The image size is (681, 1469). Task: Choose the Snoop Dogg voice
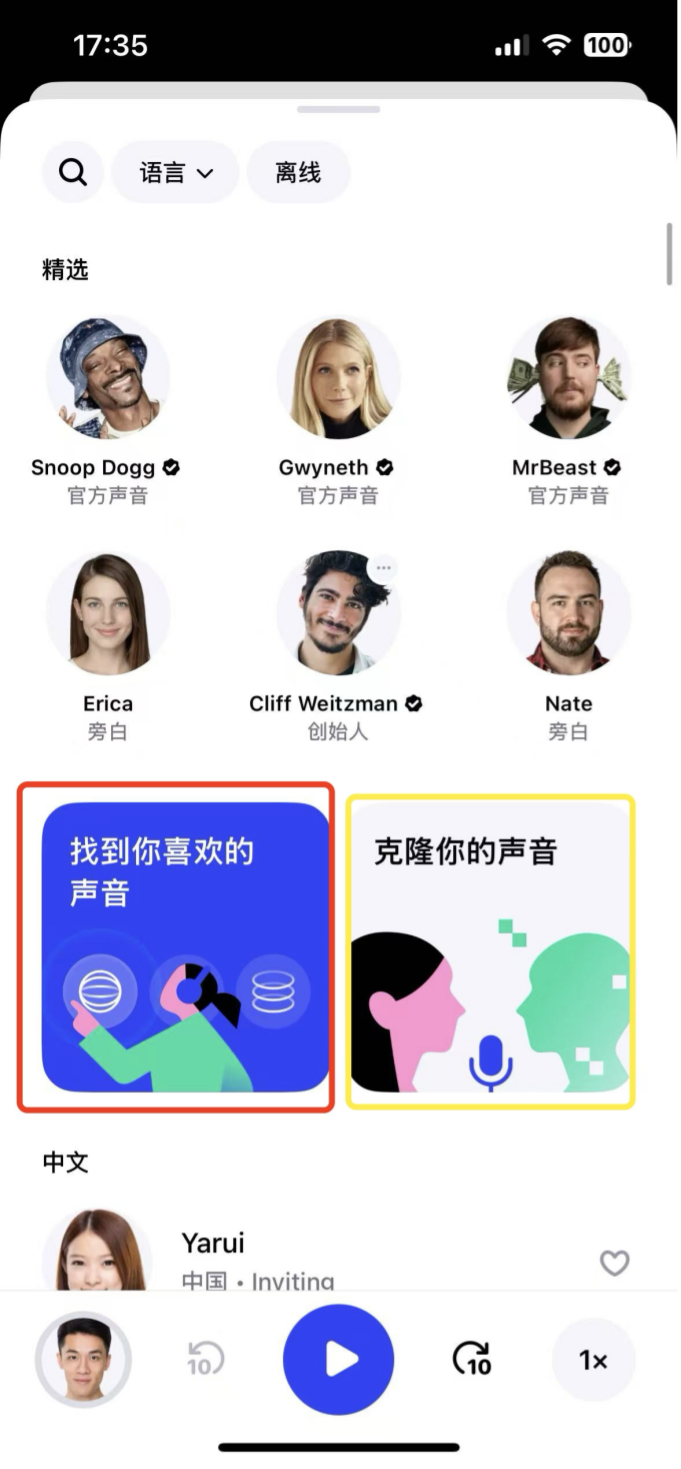click(x=107, y=378)
